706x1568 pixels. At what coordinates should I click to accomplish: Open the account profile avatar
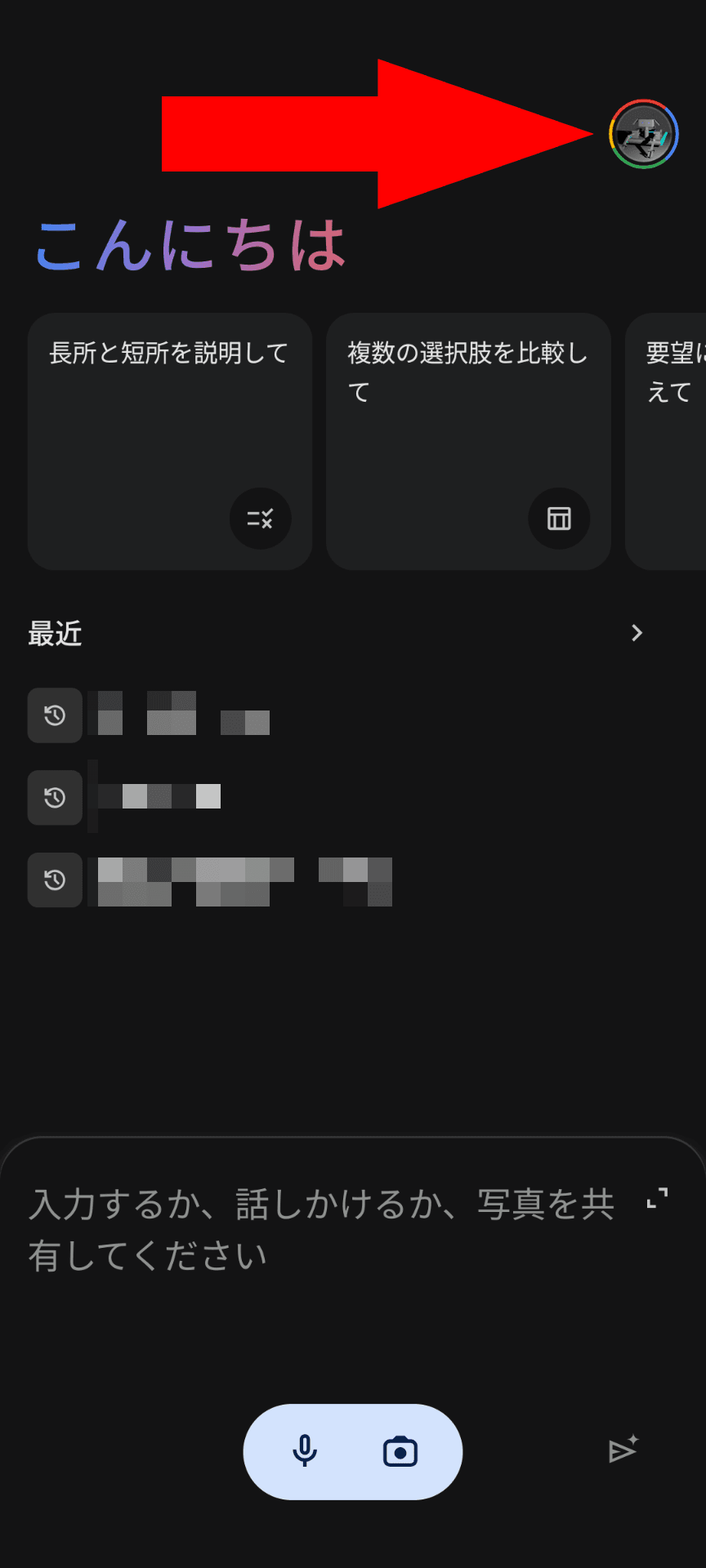(x=644, y=134)
